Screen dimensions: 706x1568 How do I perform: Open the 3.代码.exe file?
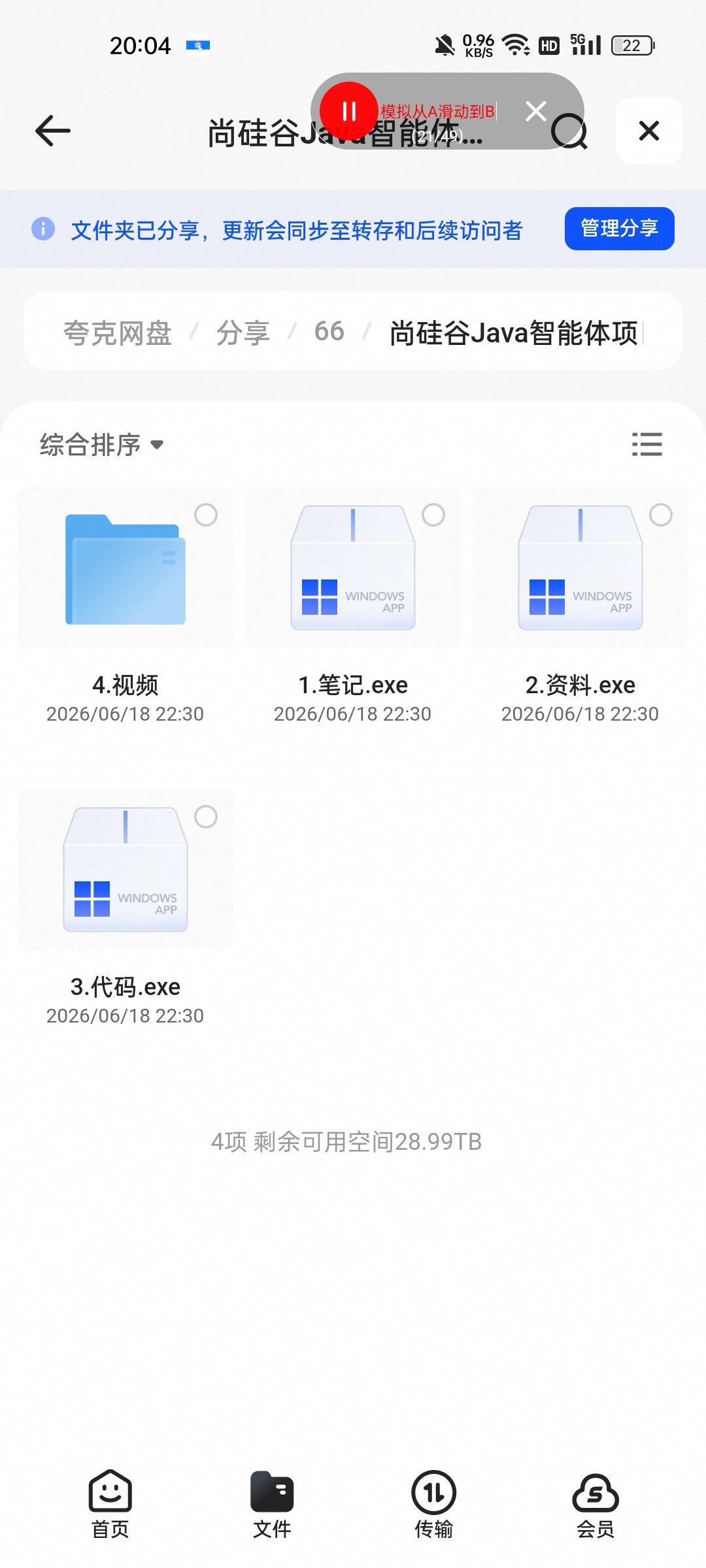(x=126, y=870)
